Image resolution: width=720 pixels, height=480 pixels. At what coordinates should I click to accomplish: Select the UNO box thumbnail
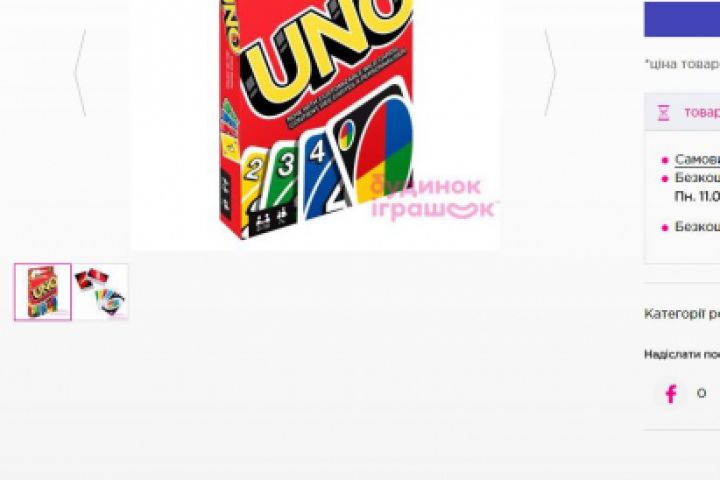point(43,292)
